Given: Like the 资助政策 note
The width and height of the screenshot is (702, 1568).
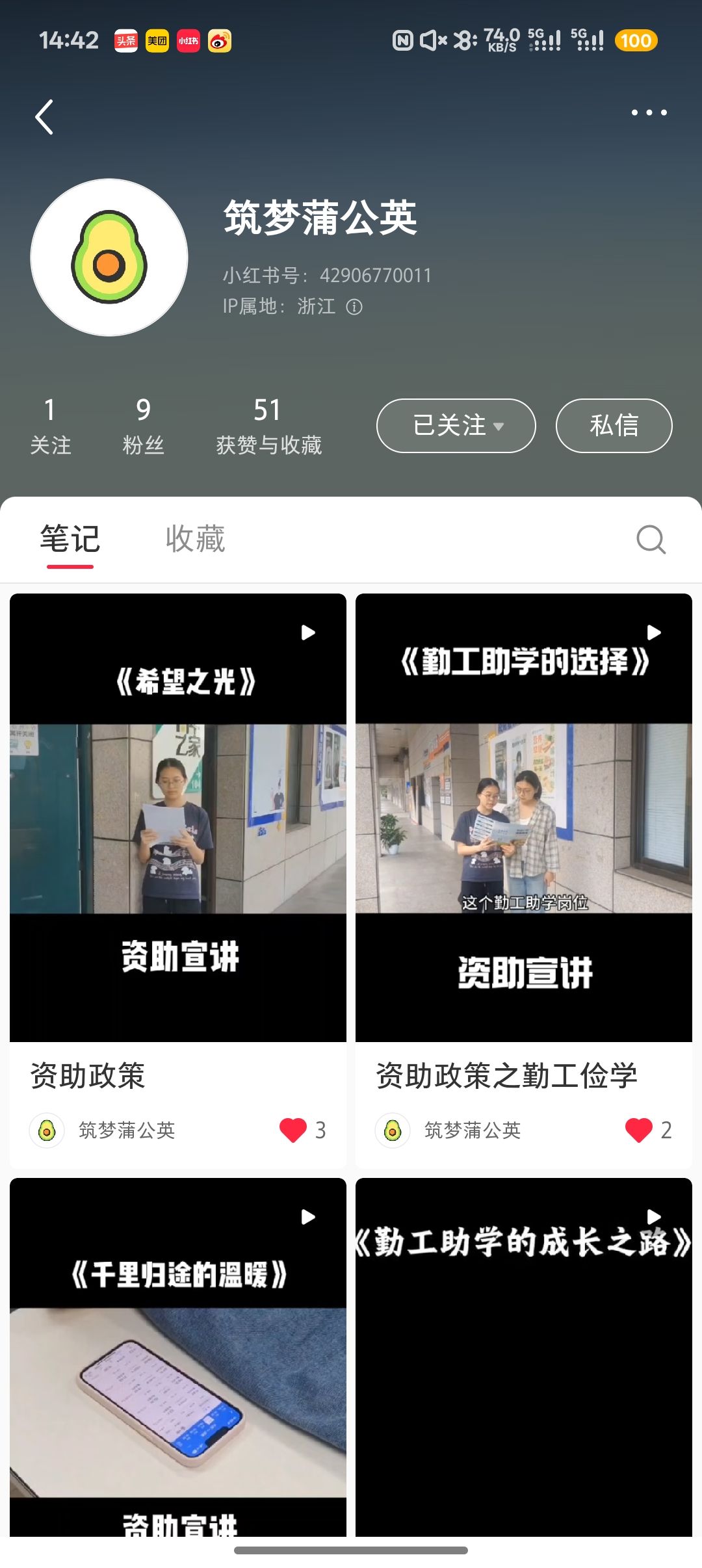Looking at the screenshot, I should (293, 1130).
